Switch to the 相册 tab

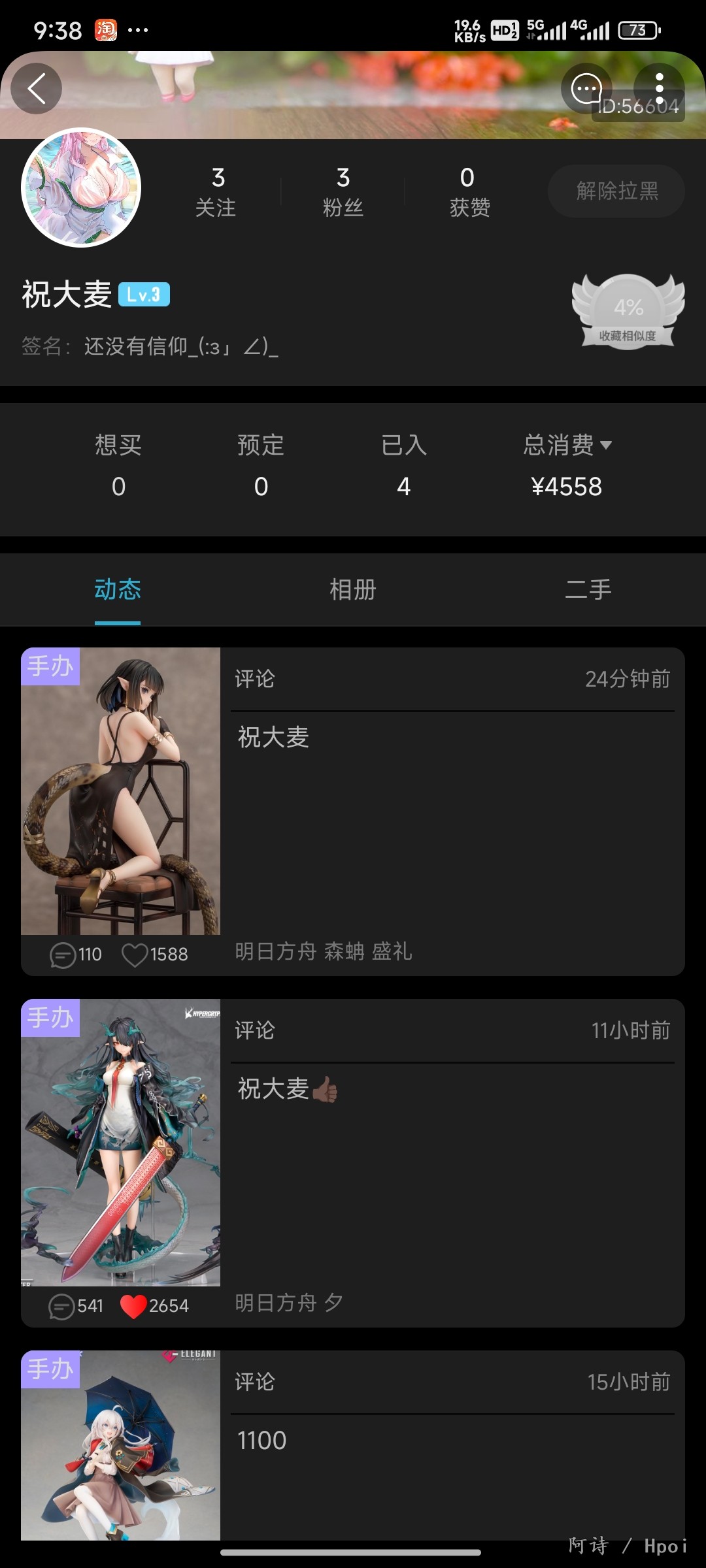click(x=352, y=589)
